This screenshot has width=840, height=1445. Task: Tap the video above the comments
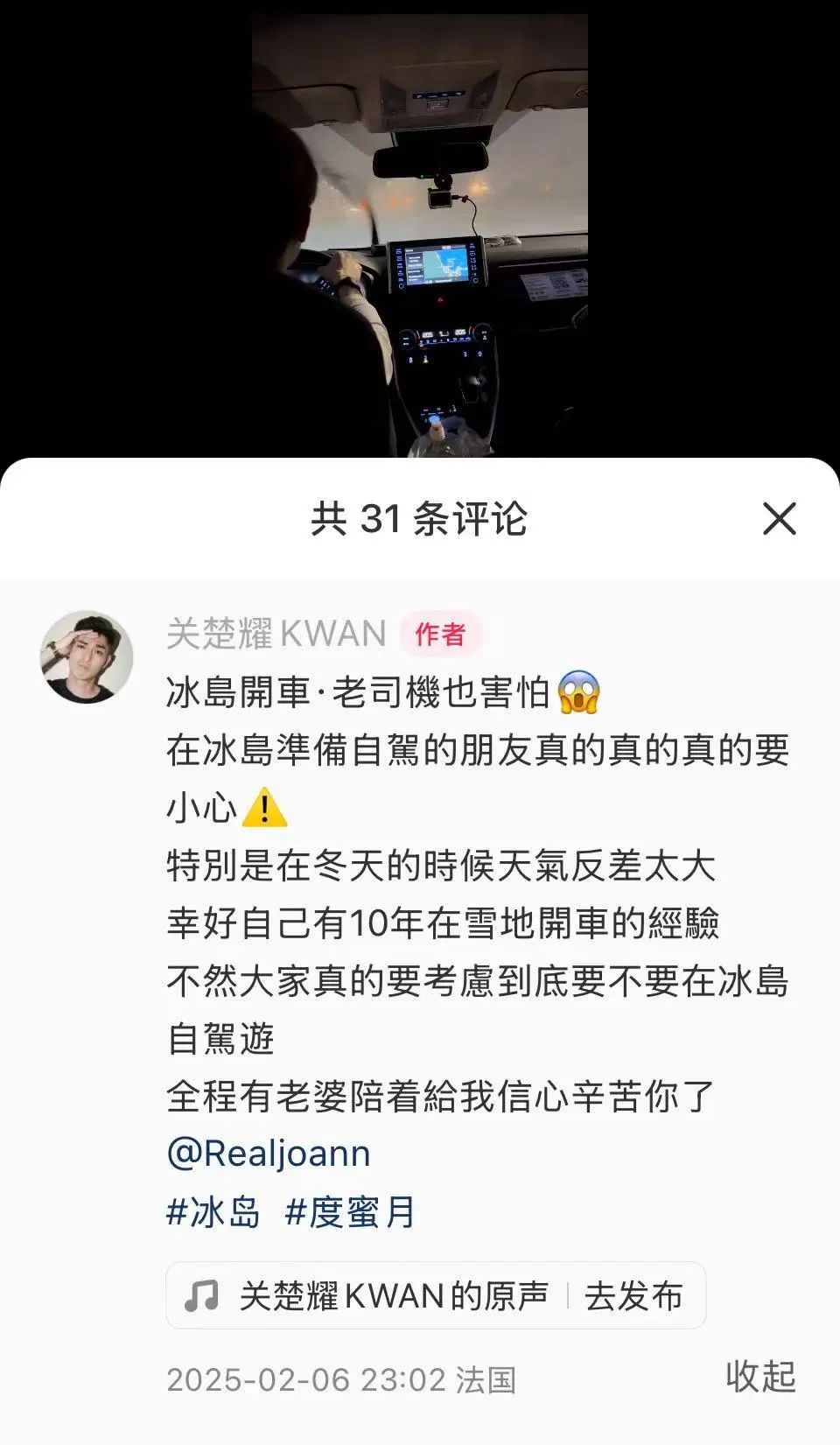[x=420, y=235]
